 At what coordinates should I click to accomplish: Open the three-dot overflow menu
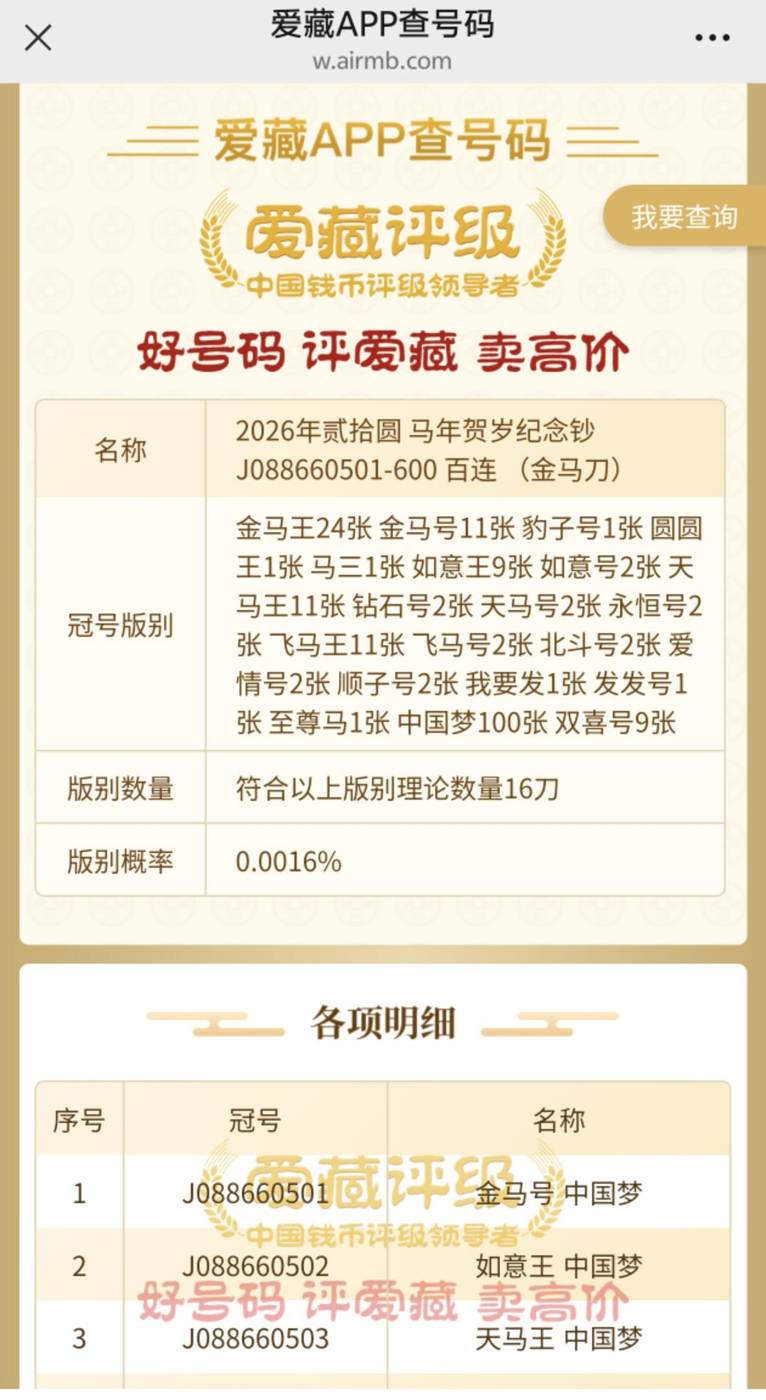(712, 39)
